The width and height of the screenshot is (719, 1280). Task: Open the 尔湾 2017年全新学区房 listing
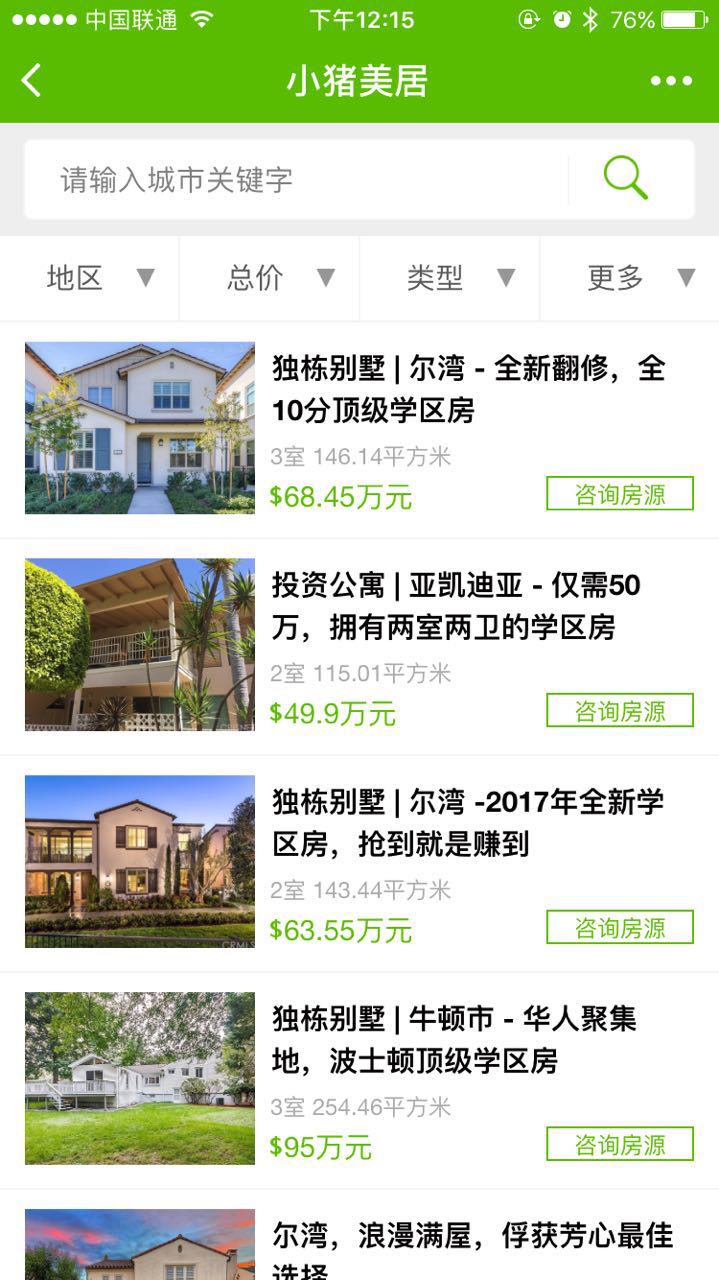point(468,823)
